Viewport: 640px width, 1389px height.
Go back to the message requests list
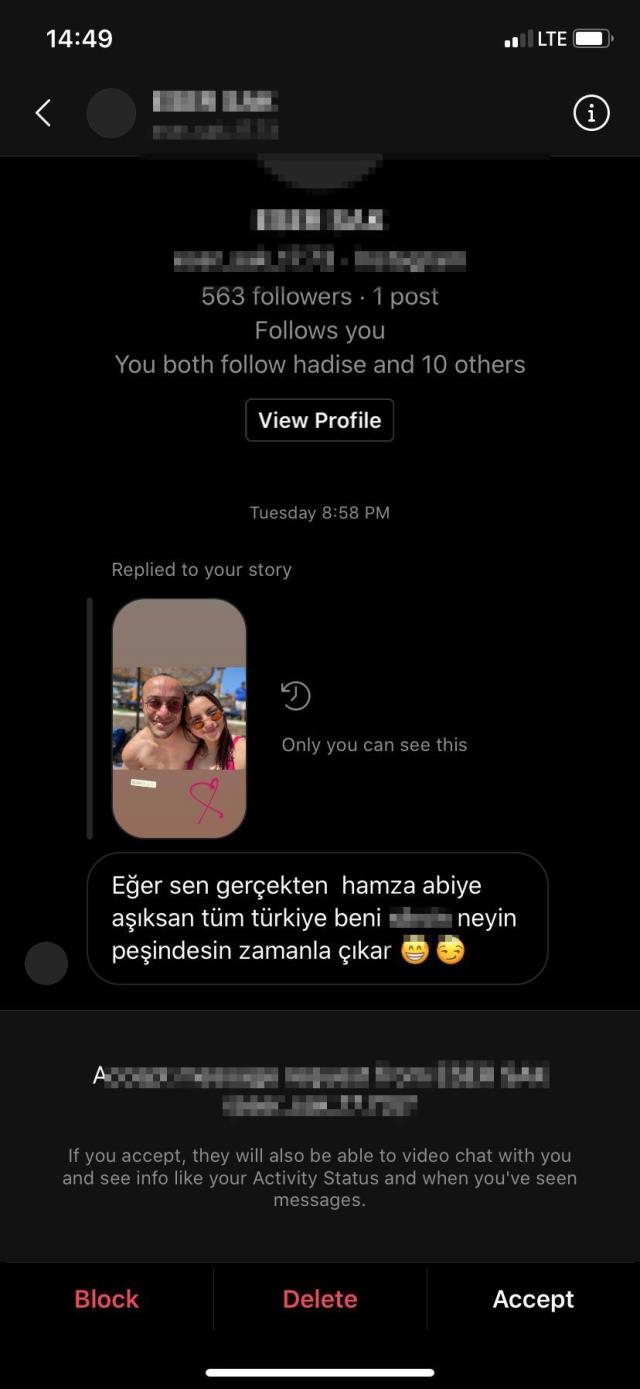coord(43,113)
